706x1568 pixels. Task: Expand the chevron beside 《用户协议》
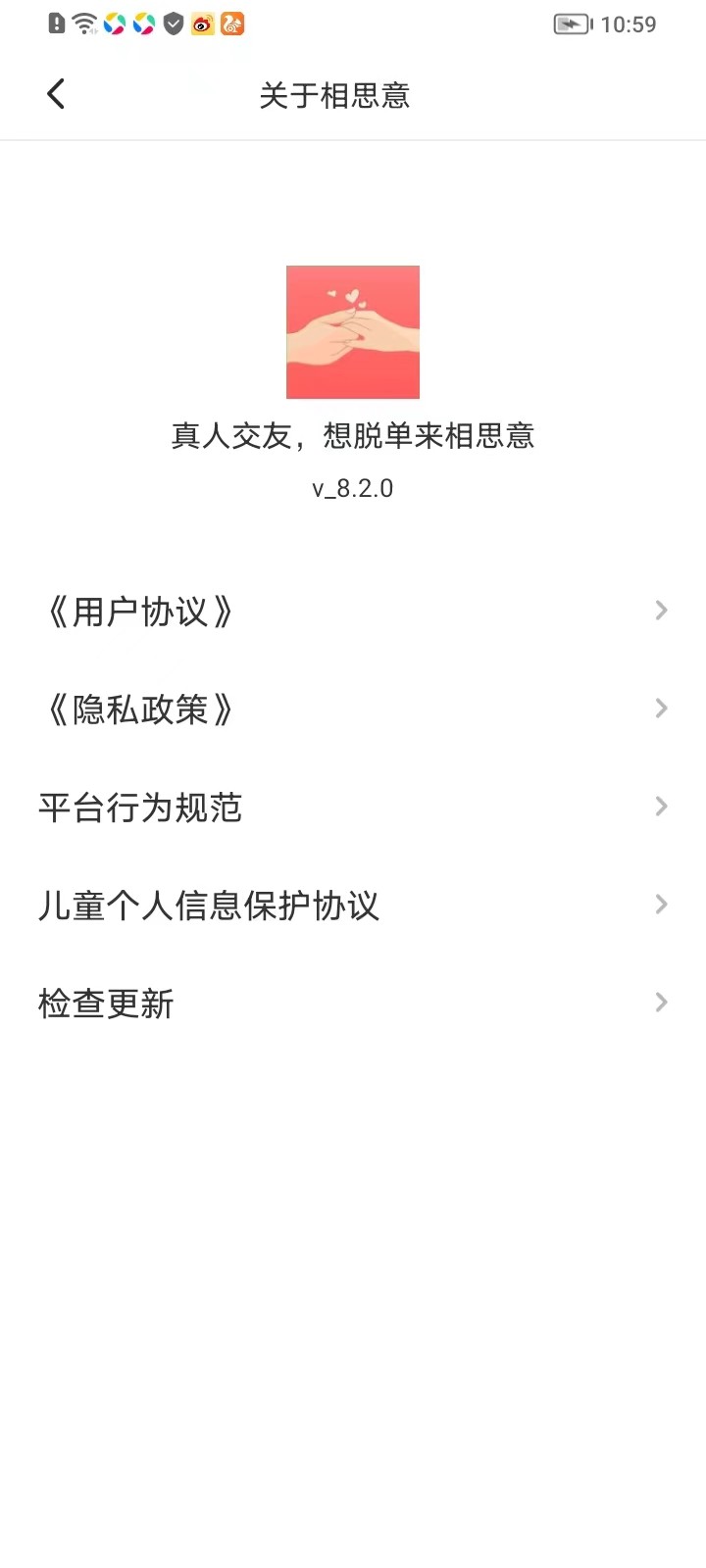660,611
